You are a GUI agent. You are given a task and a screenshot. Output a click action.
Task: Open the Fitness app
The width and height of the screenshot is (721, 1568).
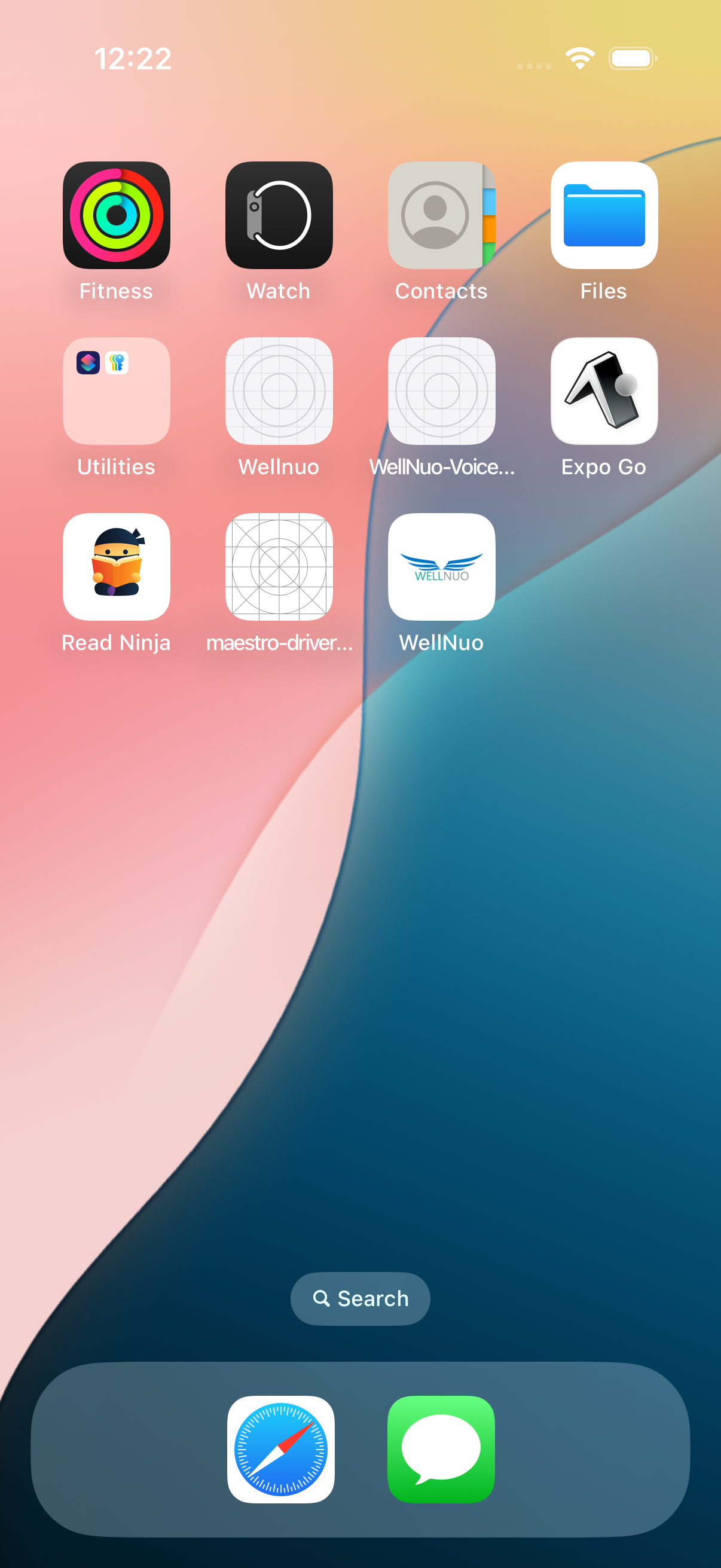click(116, 215)
